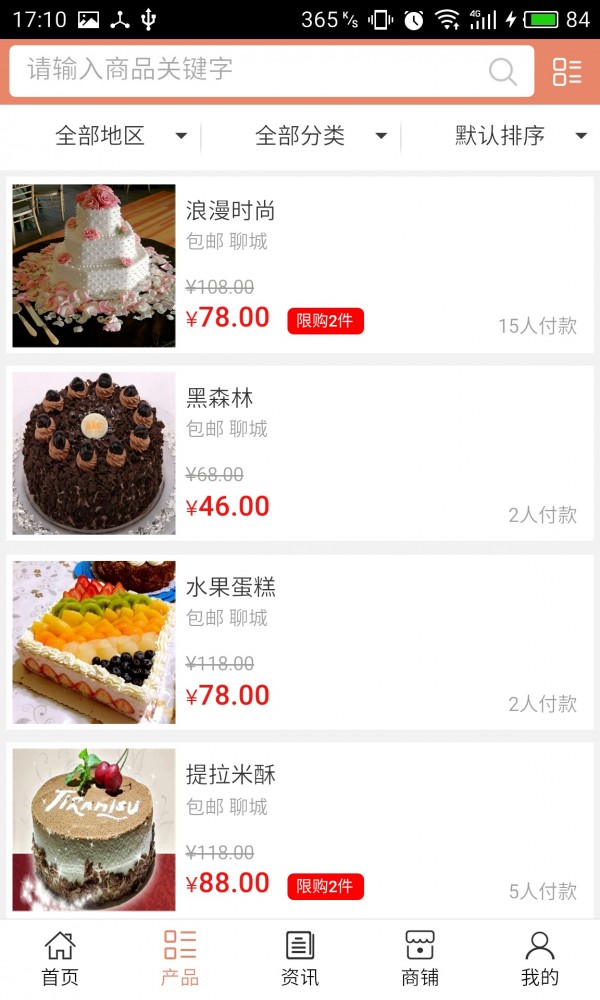Open the 默认排序 sort dropdown
This screenshot has height=1000, width=600.
520,136
